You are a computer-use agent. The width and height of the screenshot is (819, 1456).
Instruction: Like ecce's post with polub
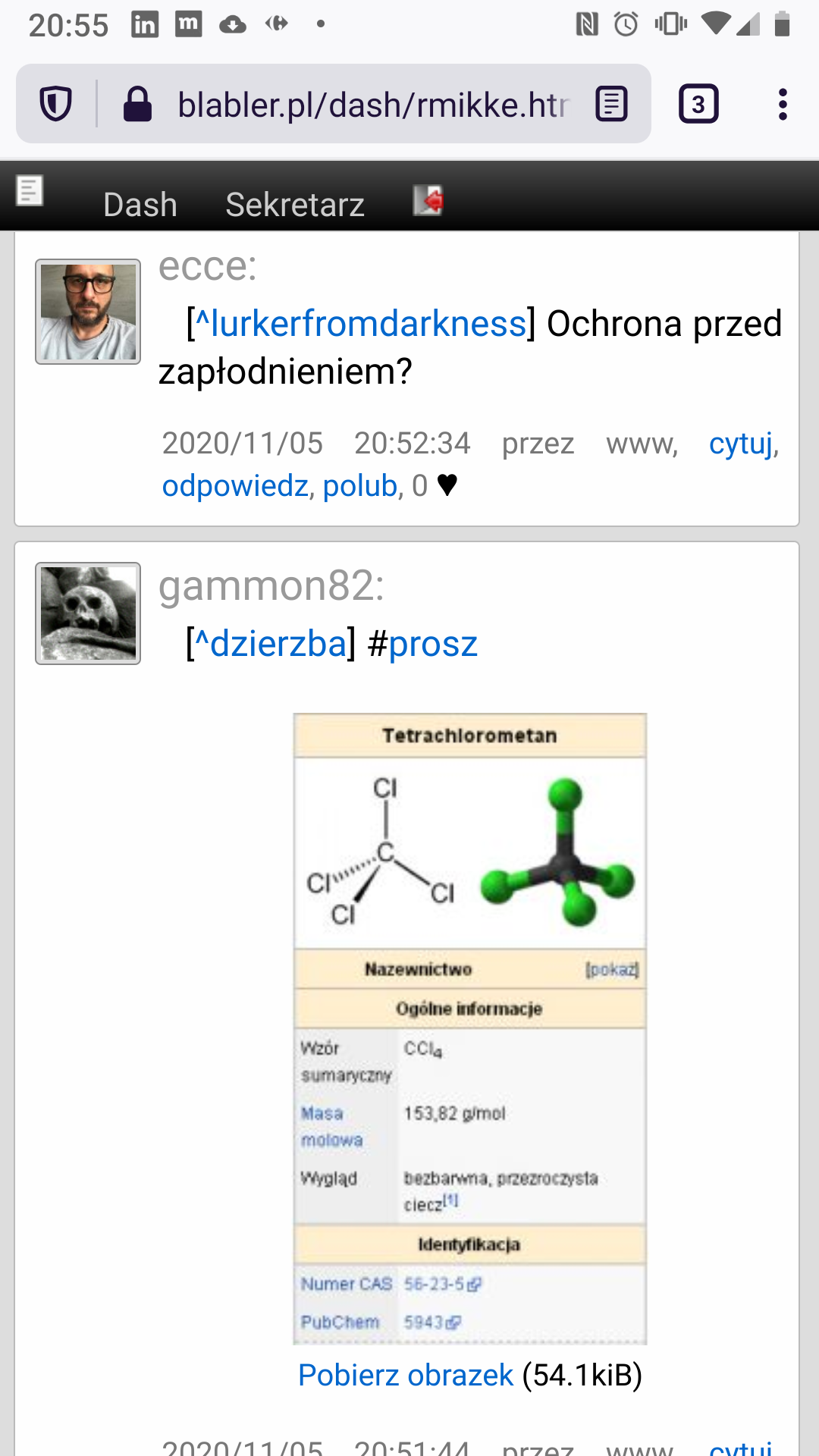pyautogui.click(x=360, y=486)
